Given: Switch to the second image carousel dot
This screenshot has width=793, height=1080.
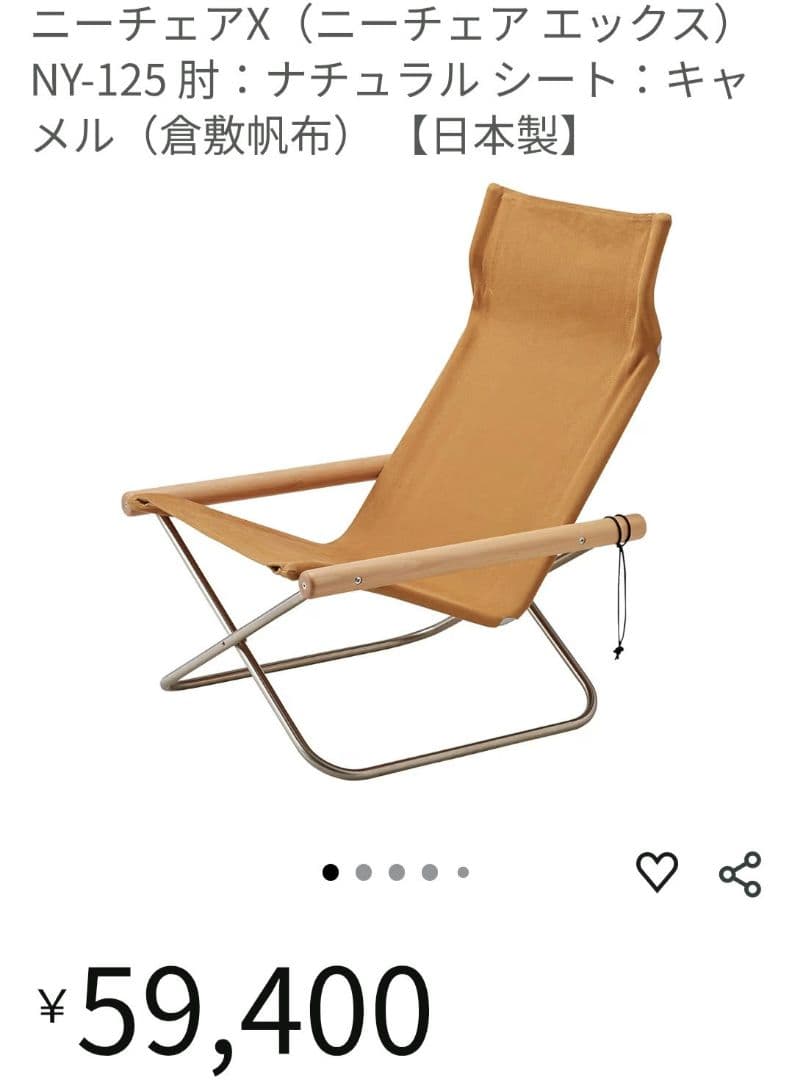Looking at the screenshot, I should 364,870.
